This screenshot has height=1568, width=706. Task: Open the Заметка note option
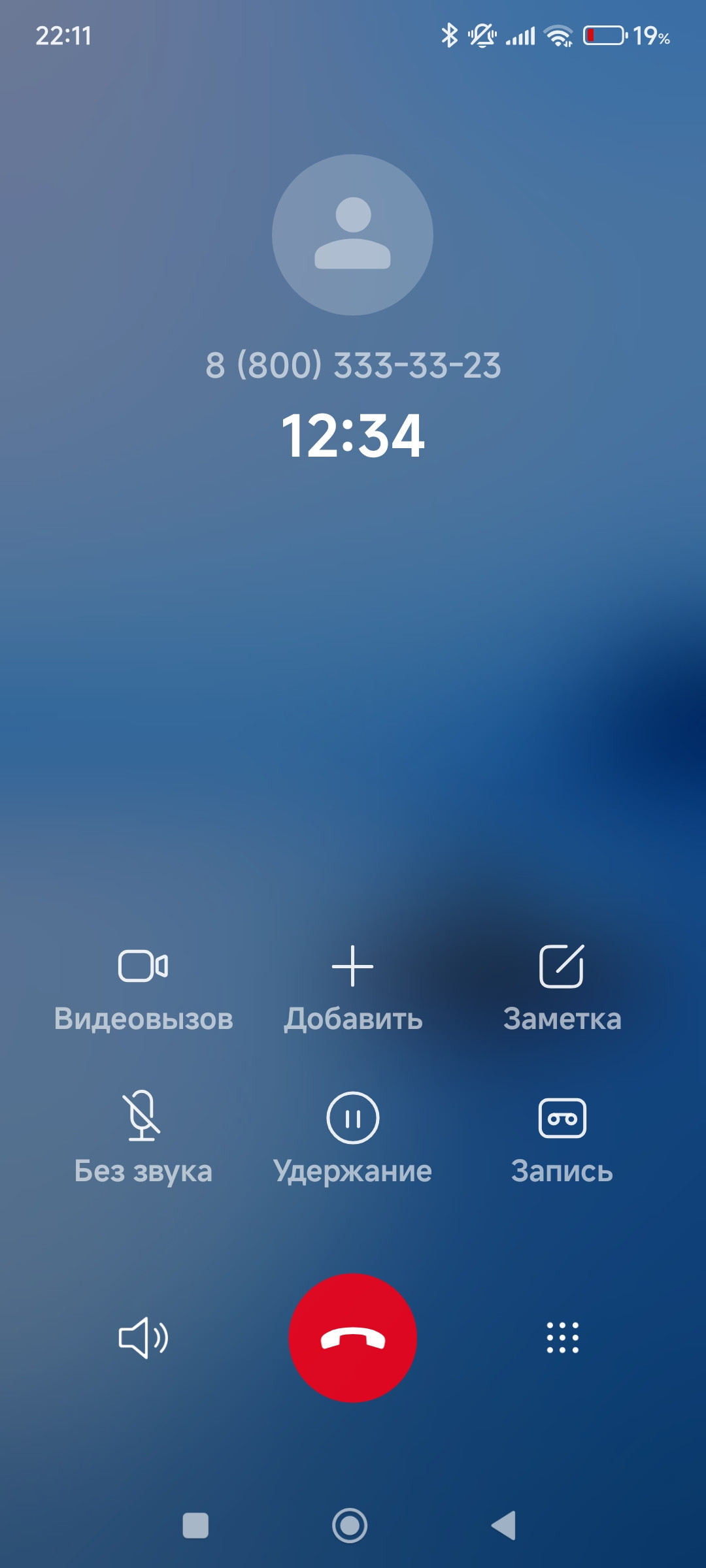tap(562, 988)
